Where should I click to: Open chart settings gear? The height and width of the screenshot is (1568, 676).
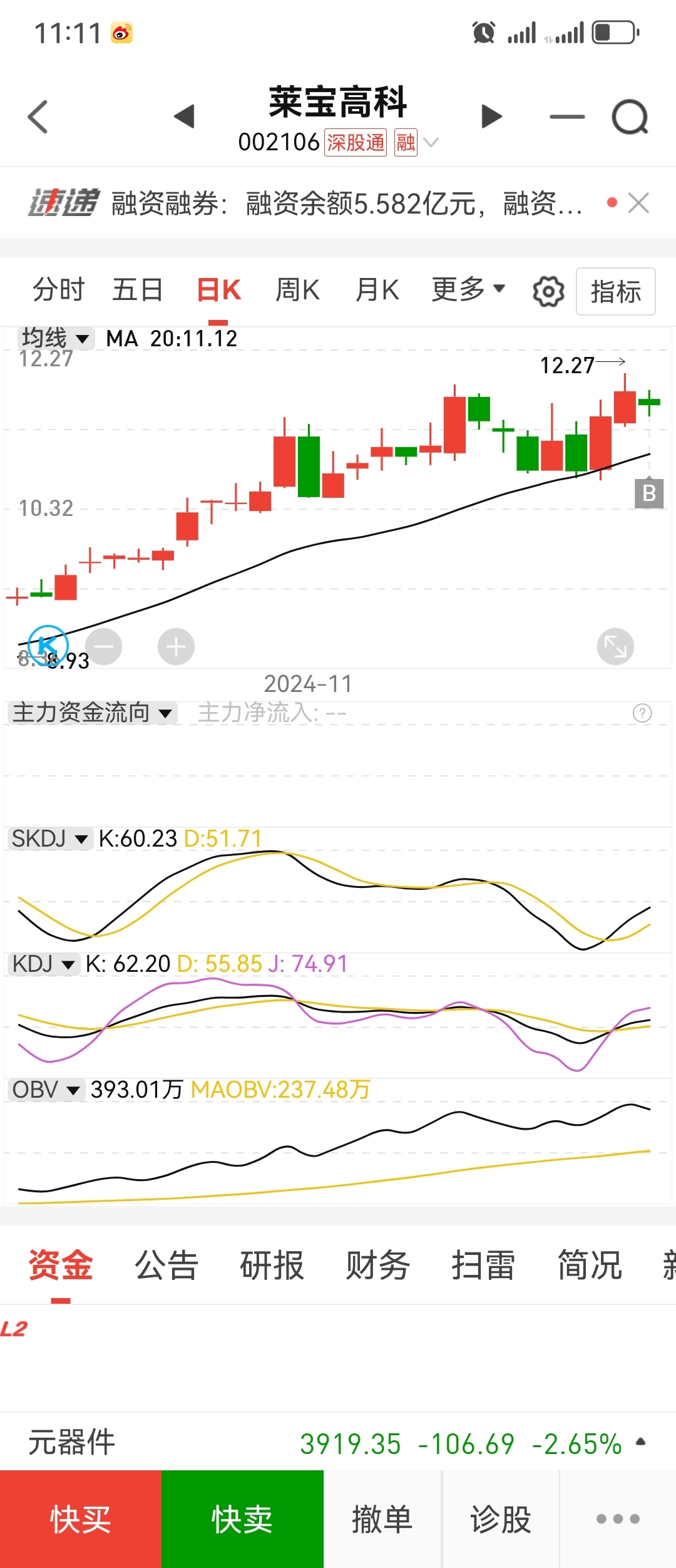pos(548,292)
